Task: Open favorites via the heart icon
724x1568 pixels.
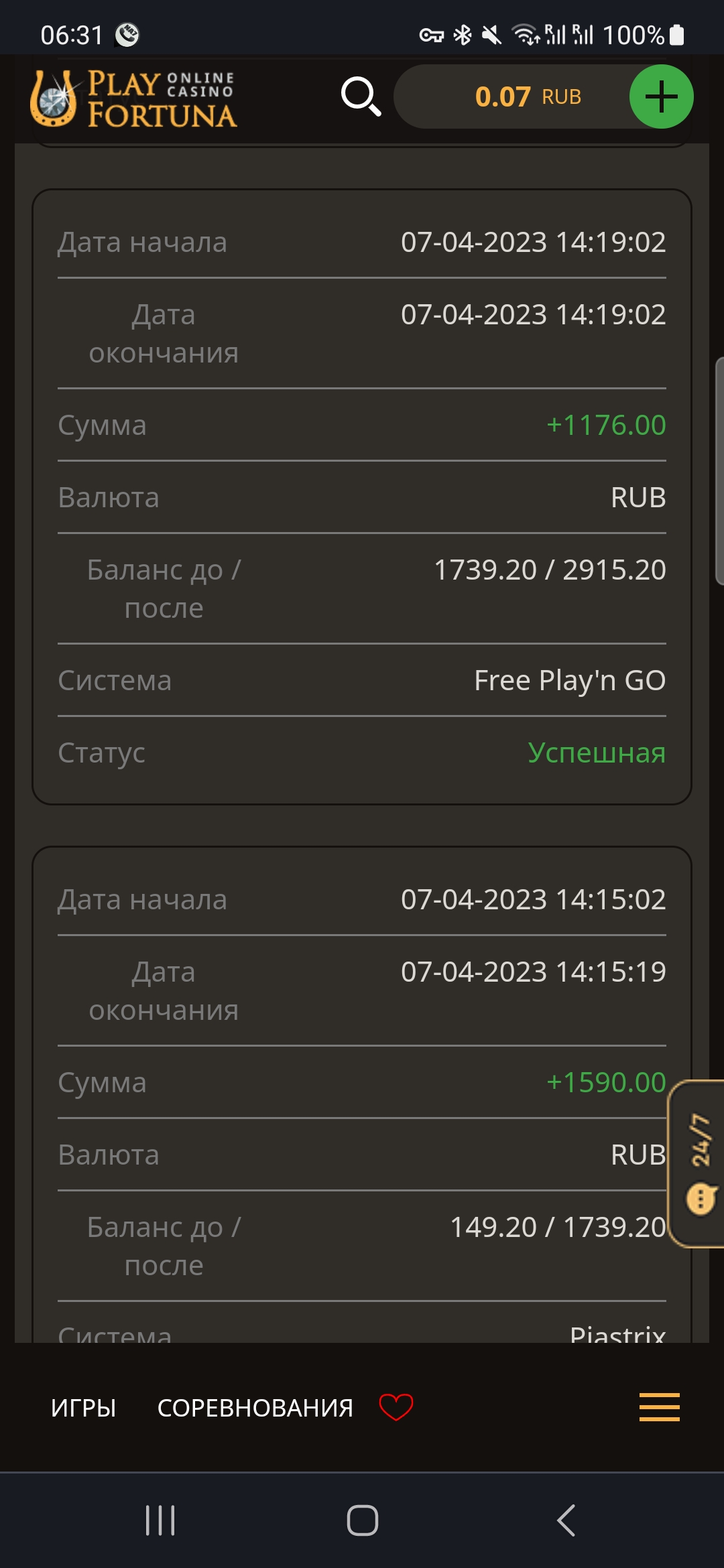Action: (396, 1407)
